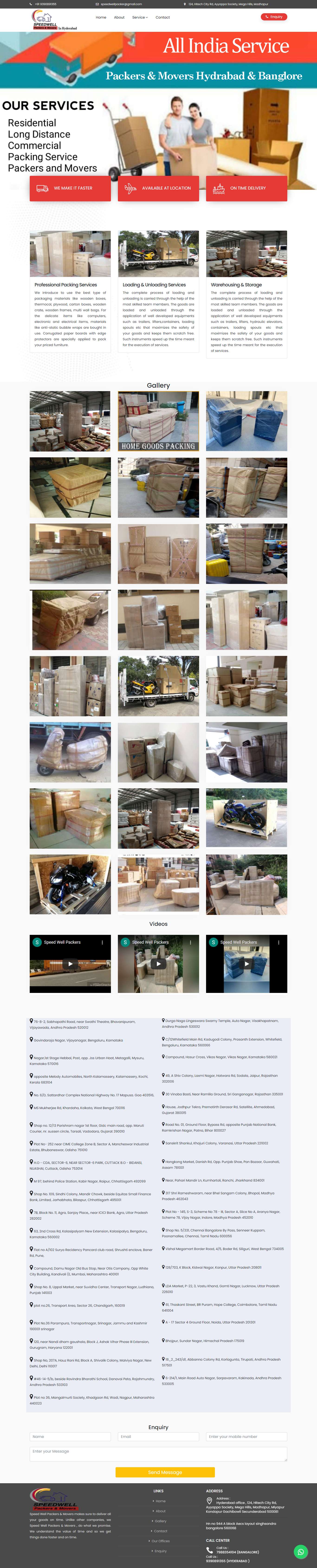
Task: Play the first Speed Well Packers video
Action: 70,964
